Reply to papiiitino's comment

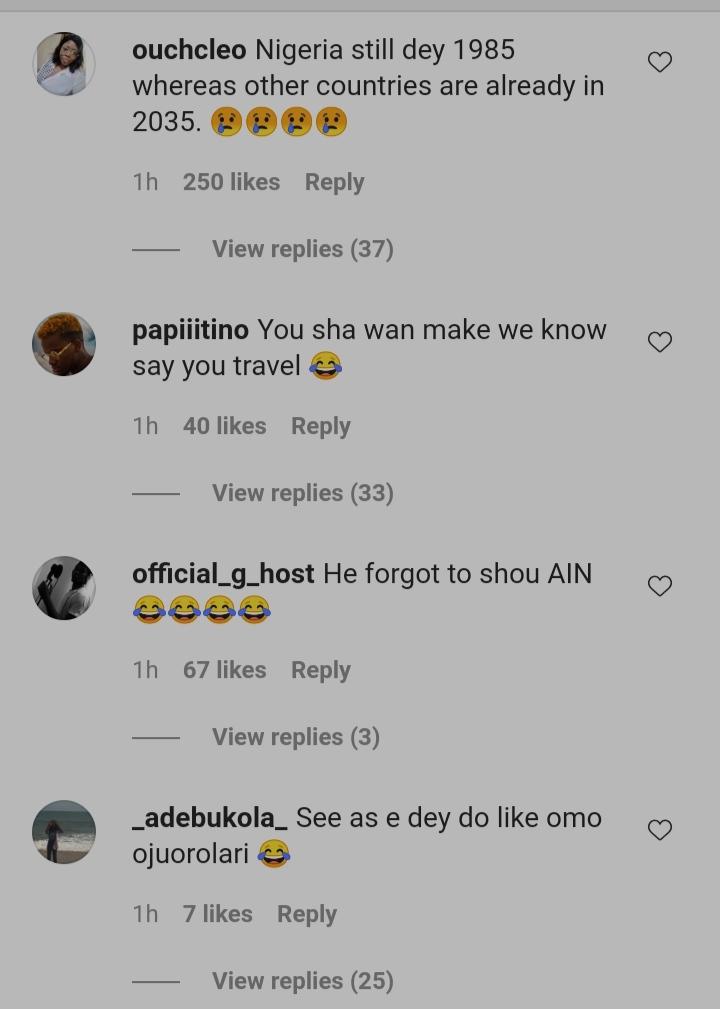320,426
